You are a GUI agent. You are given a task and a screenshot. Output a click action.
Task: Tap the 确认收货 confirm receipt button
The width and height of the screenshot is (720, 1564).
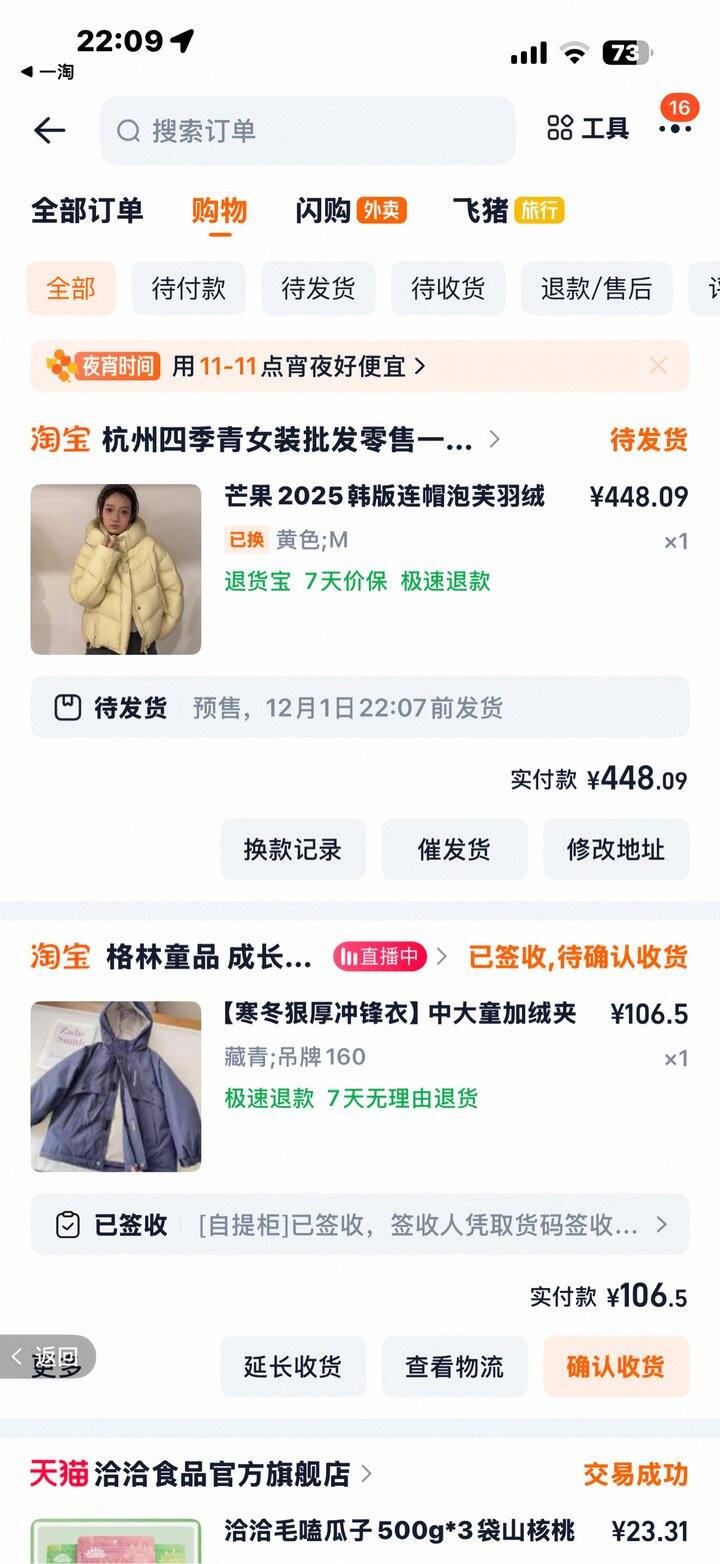tap(615, 1366)
